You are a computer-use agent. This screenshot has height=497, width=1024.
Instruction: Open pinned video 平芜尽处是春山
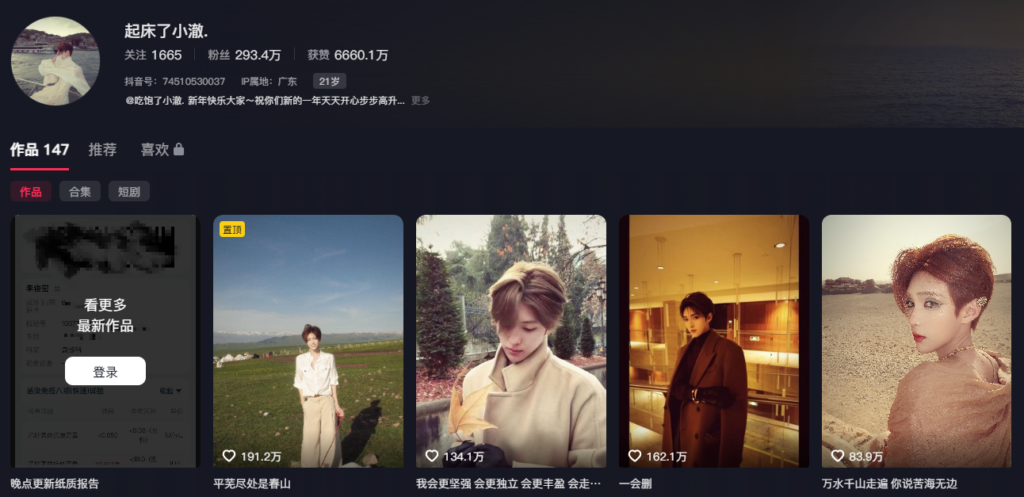[308, 340]
